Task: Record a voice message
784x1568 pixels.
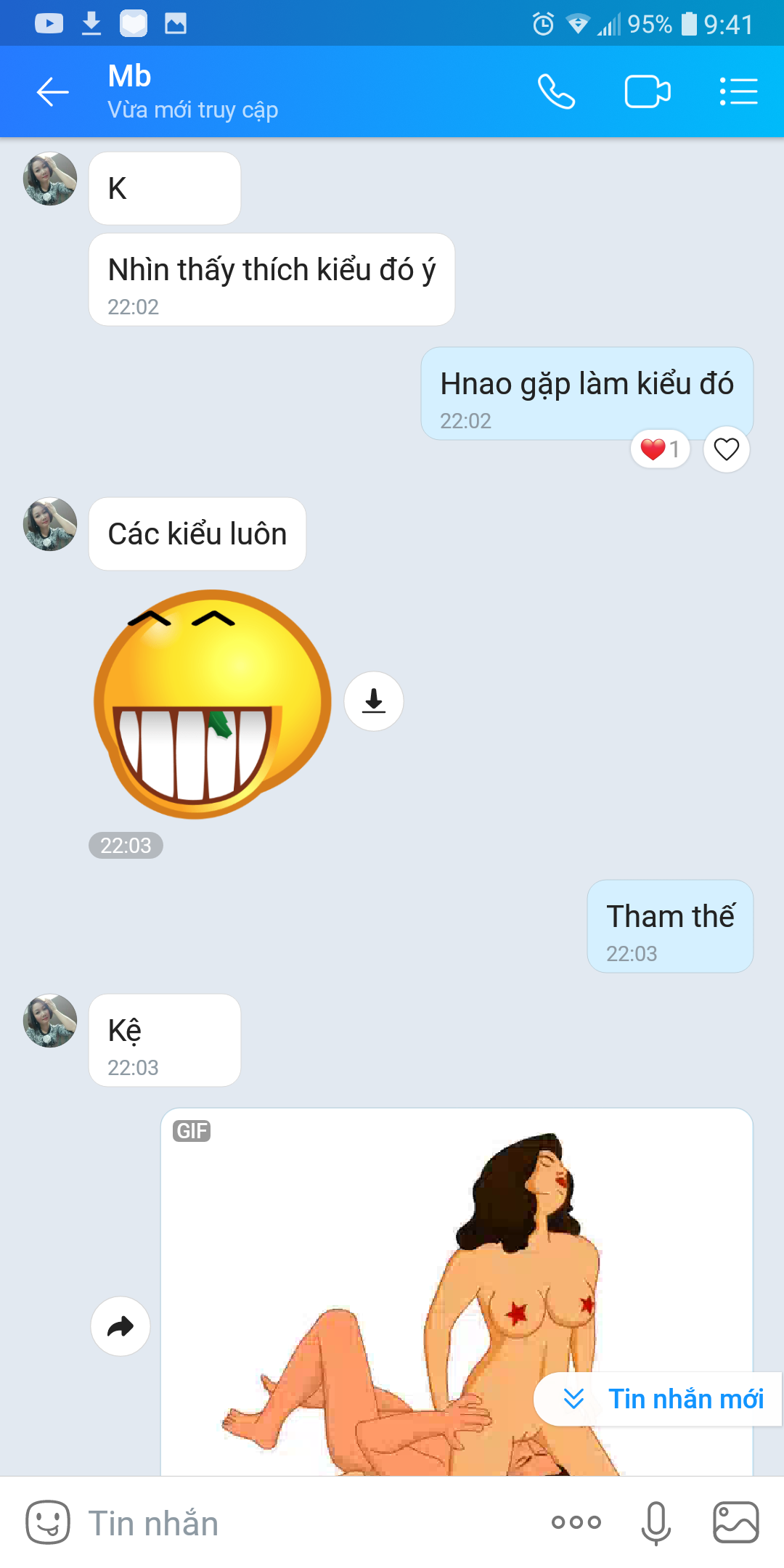Action: click(x=656, y=1522)
